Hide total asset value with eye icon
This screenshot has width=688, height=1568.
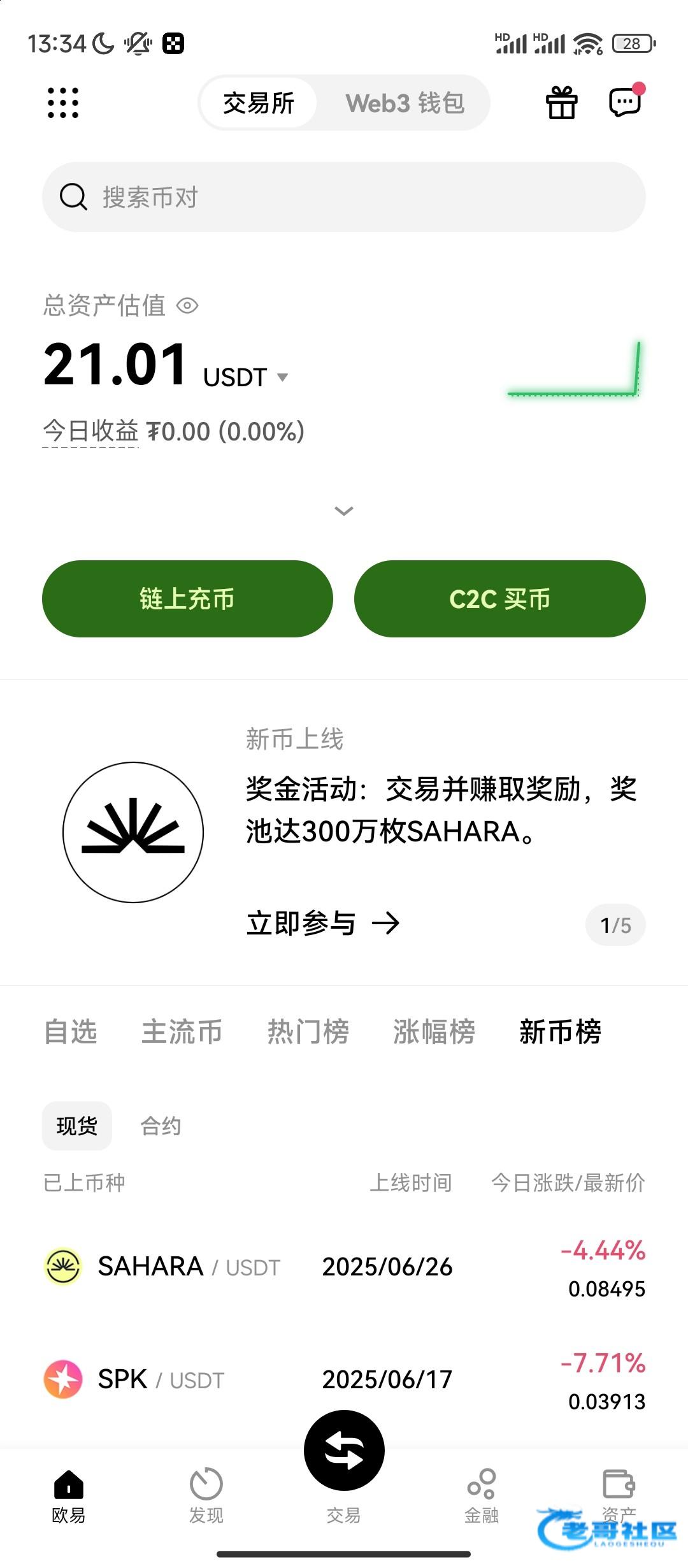[x=187, y=306]
